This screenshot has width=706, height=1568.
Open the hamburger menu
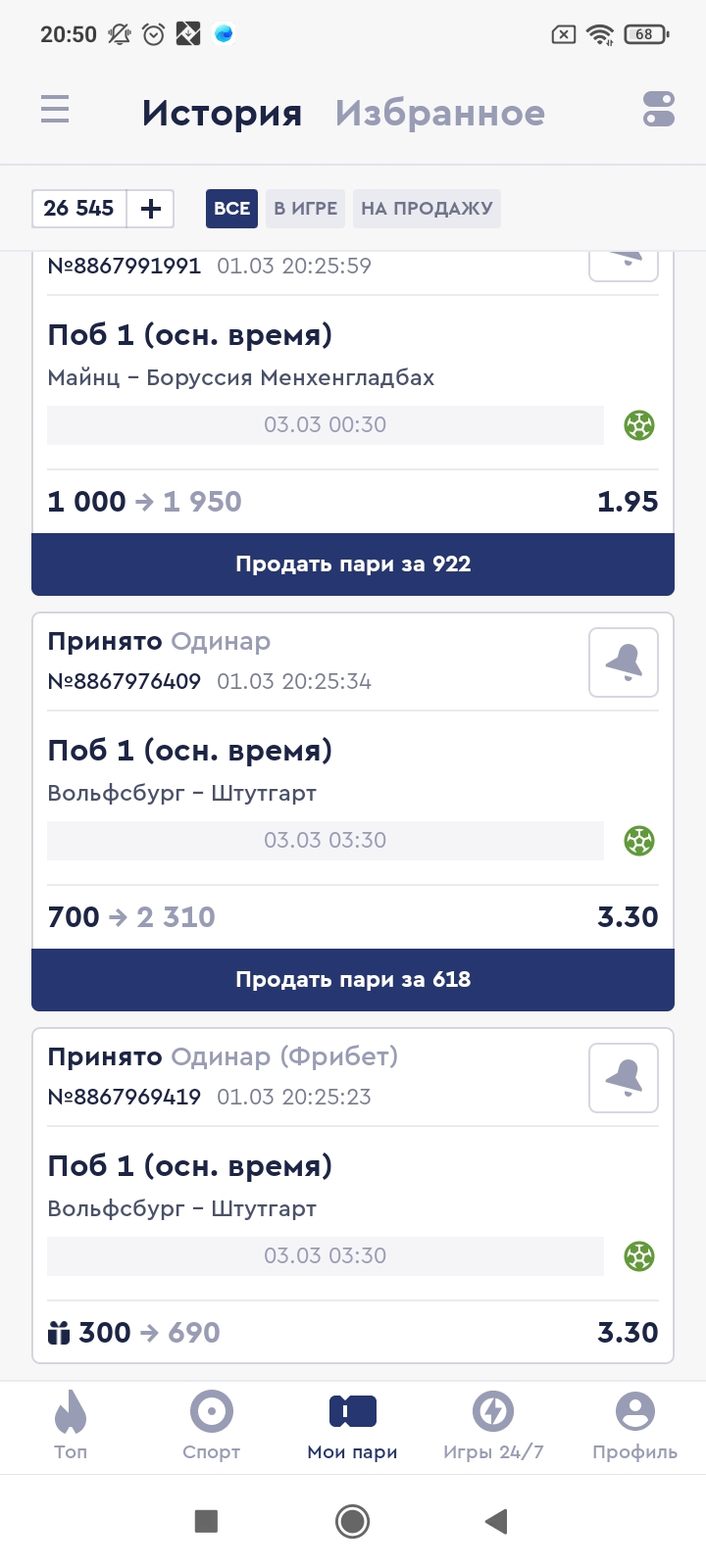point(55,109)
